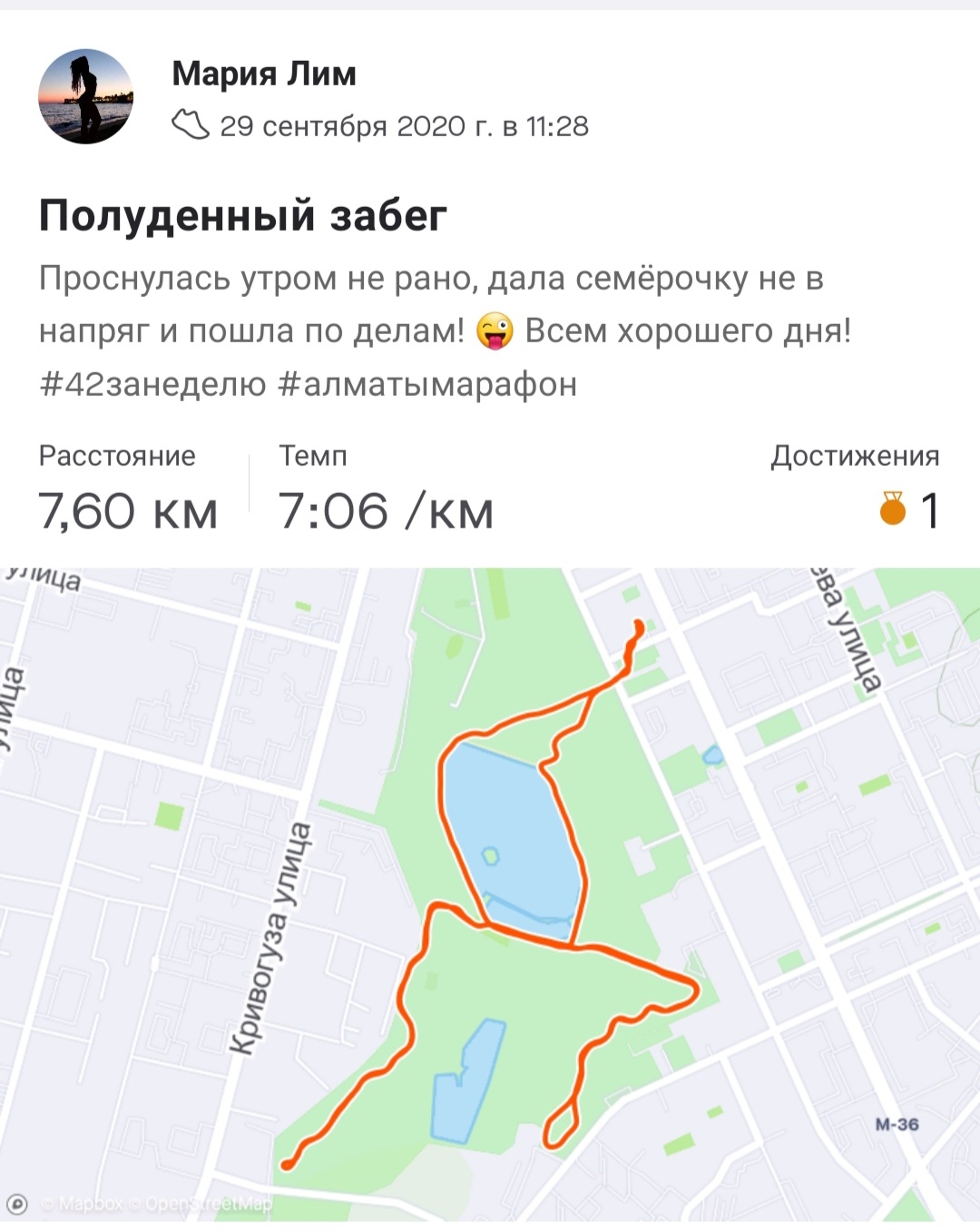This screenshot has width=980, height=1231.
Task: Tap the name Мария Лим
Action: (263, 74)
